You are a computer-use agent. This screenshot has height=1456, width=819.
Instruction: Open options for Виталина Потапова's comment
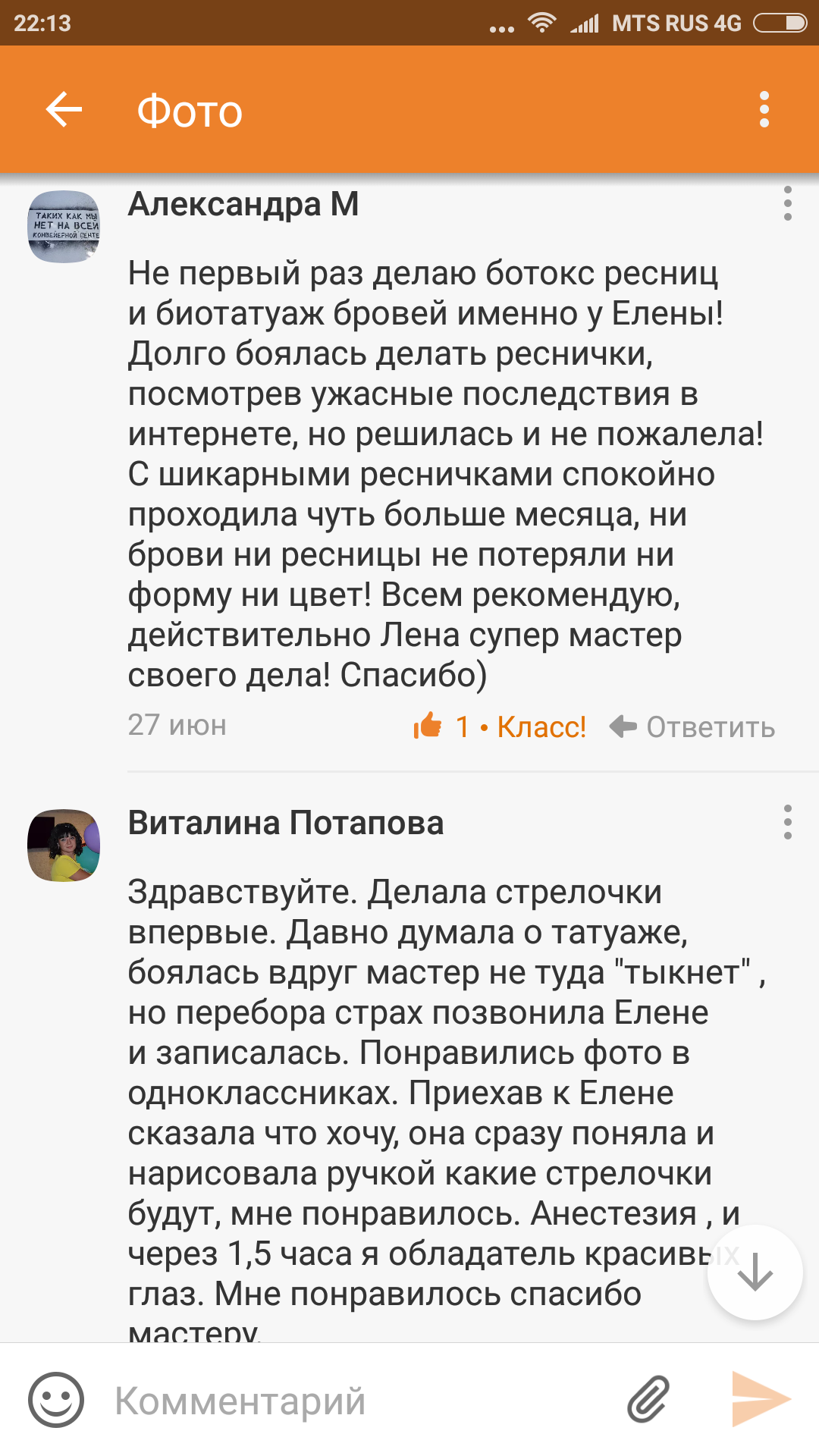click(787, 822)
